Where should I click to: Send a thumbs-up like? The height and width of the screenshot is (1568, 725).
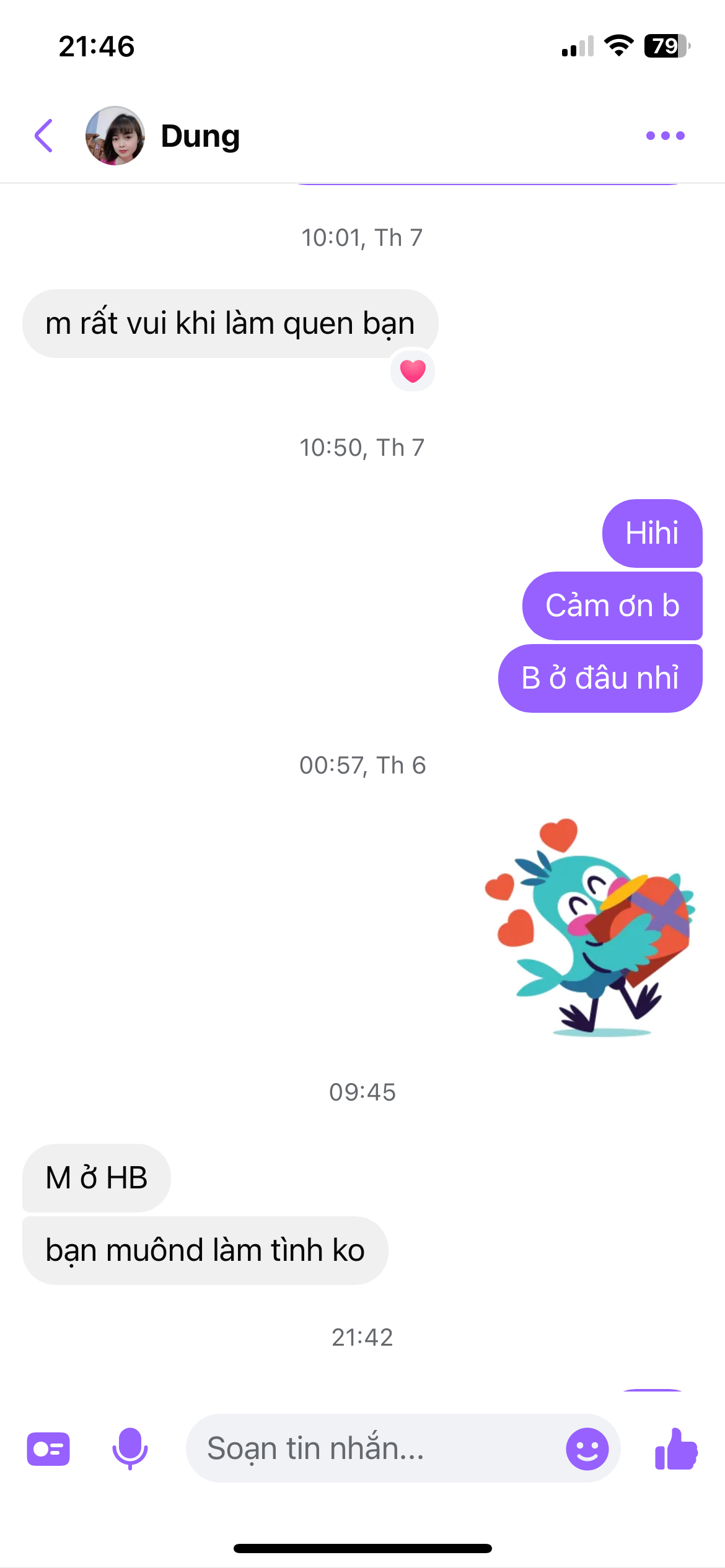(676, 1448)
